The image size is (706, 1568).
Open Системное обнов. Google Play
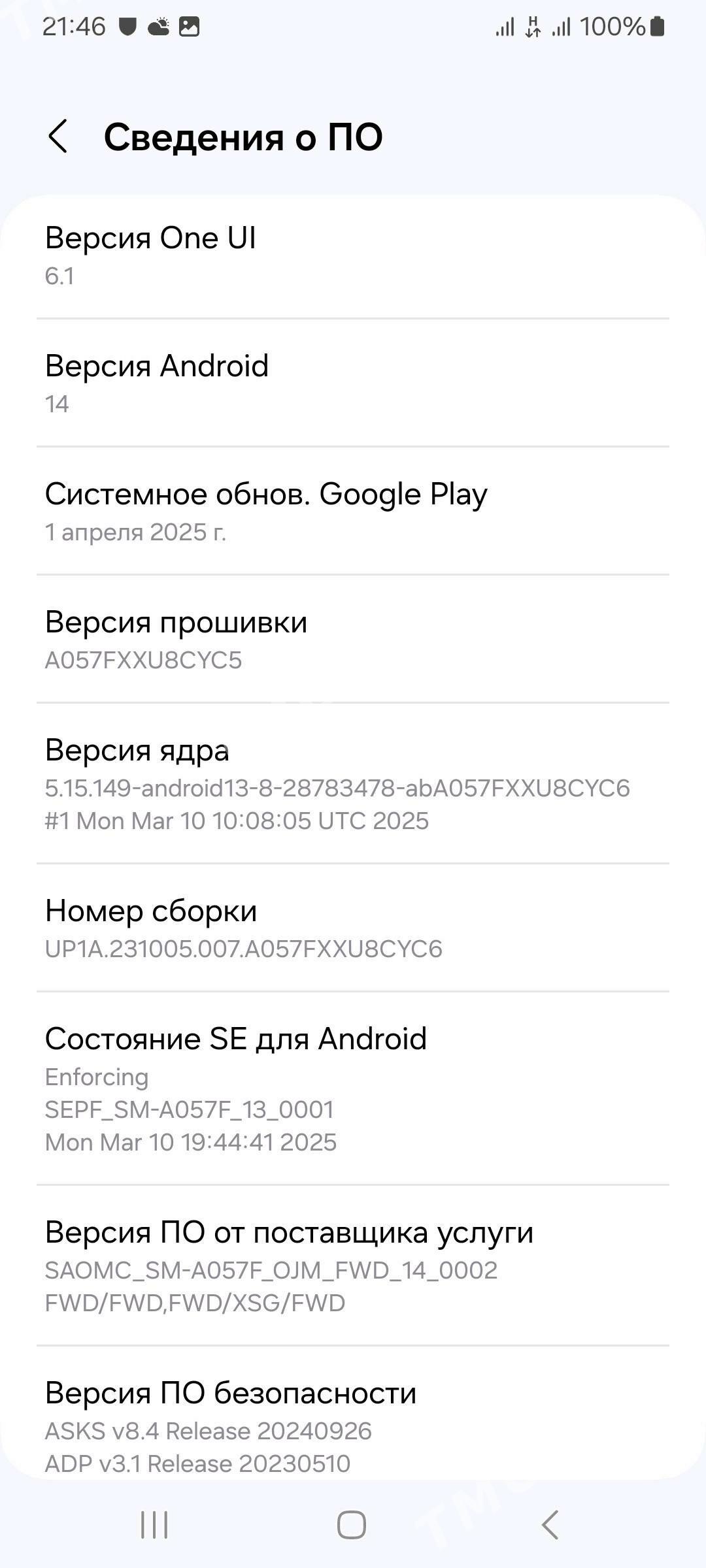[x=353, y=512]
